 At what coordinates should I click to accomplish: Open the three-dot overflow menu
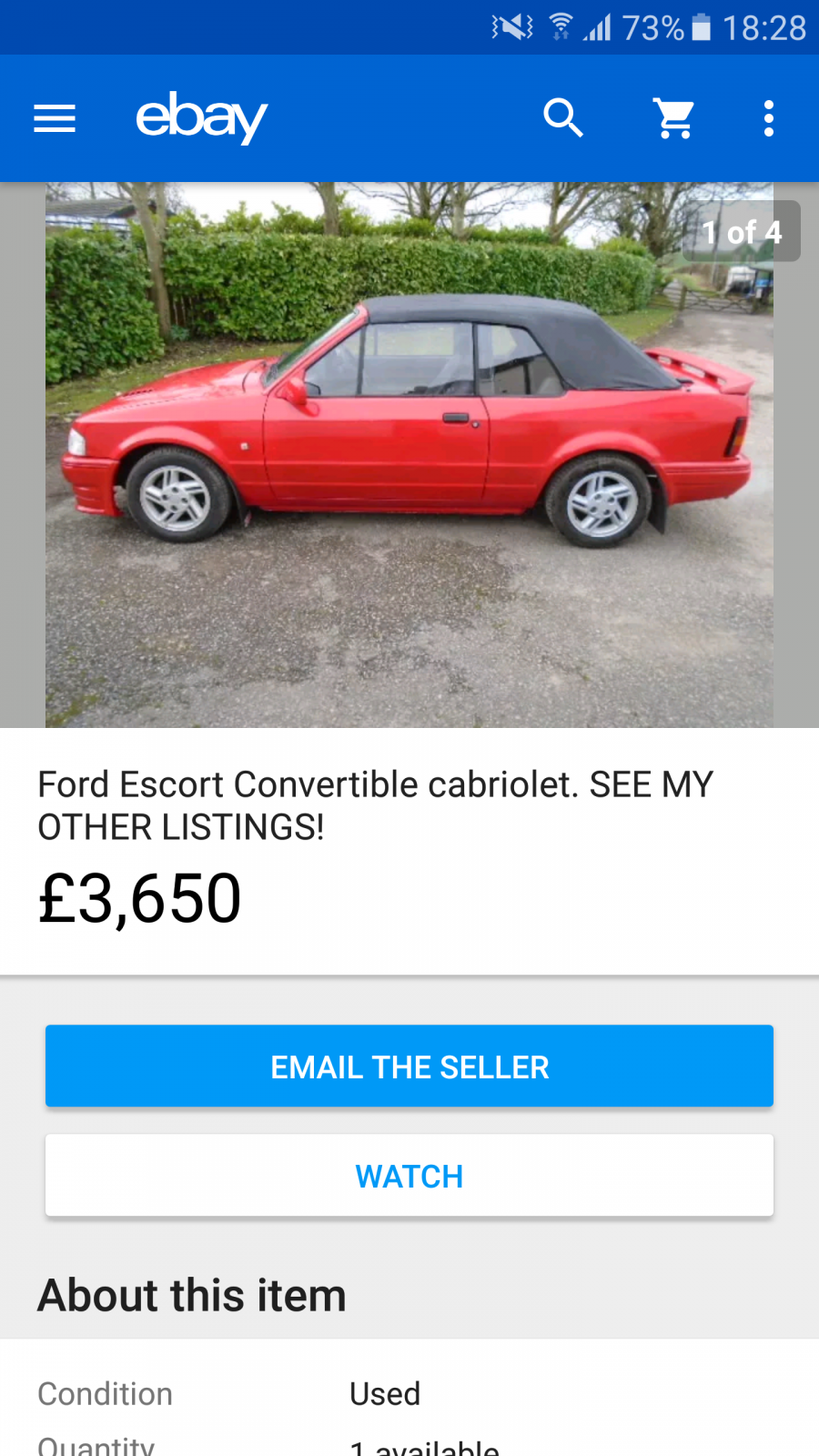pos(769,118)
